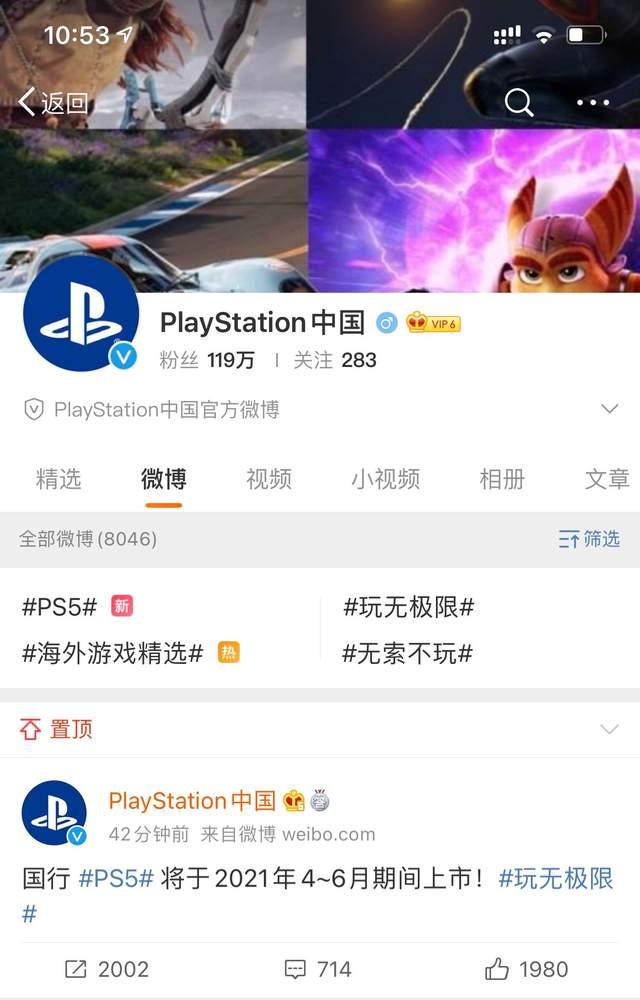640x1000 pixels.
Task: Switch to the 视频 tab
Action: pyautogui.click(x=268, y=479)
